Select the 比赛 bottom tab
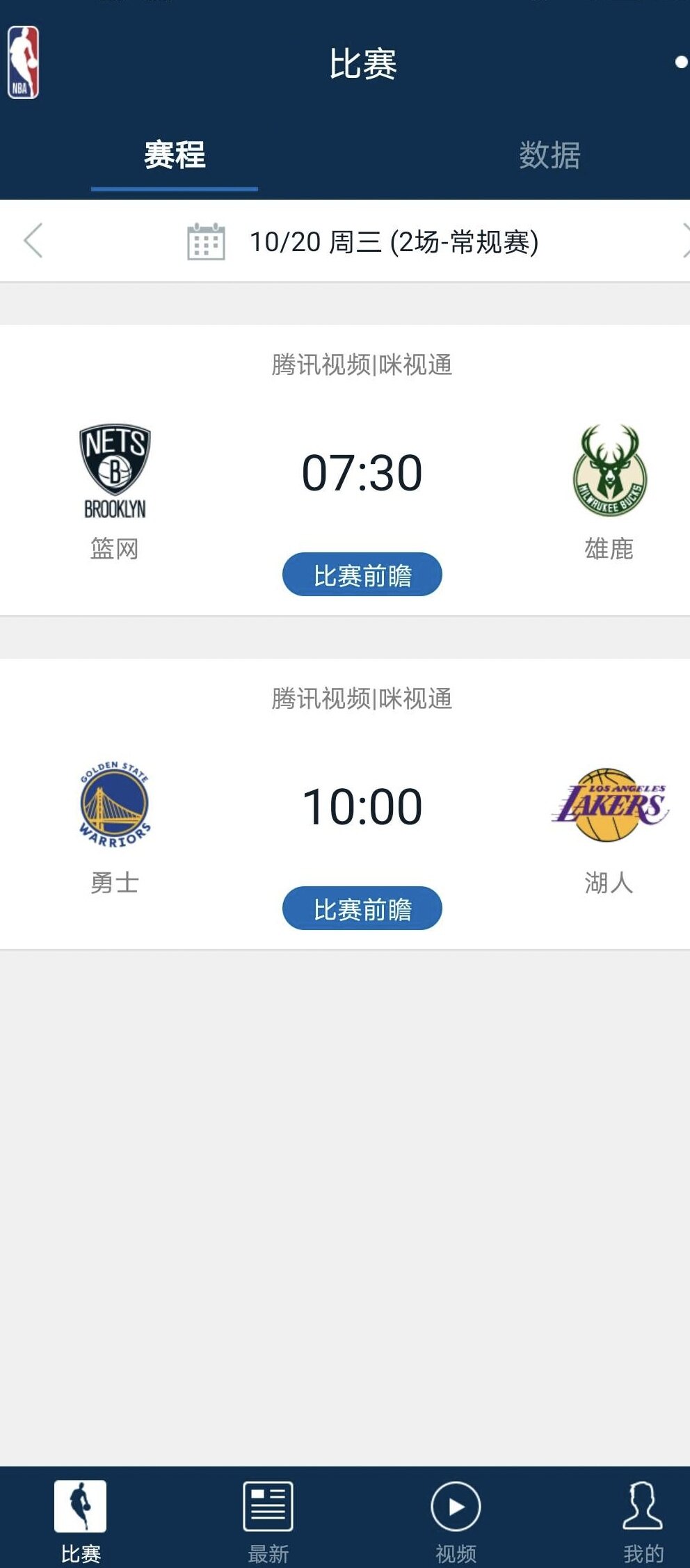This screenshot has height=1568, width=690. [81, 1521]
